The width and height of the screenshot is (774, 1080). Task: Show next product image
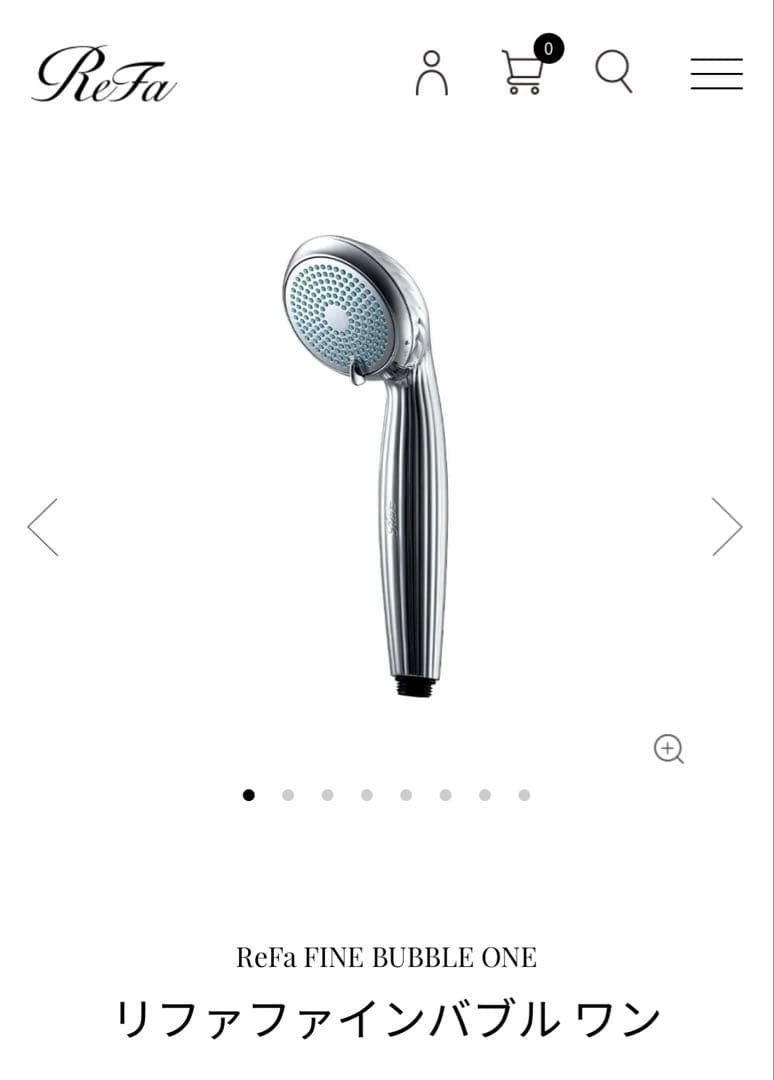[727, 527]
